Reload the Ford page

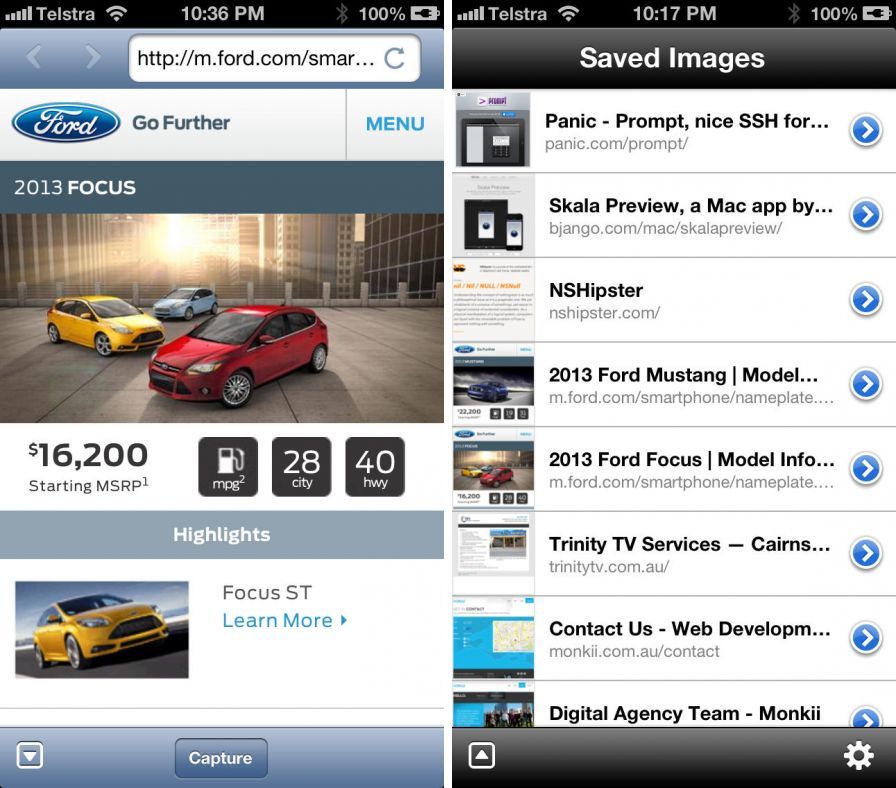tap(395, 59)
